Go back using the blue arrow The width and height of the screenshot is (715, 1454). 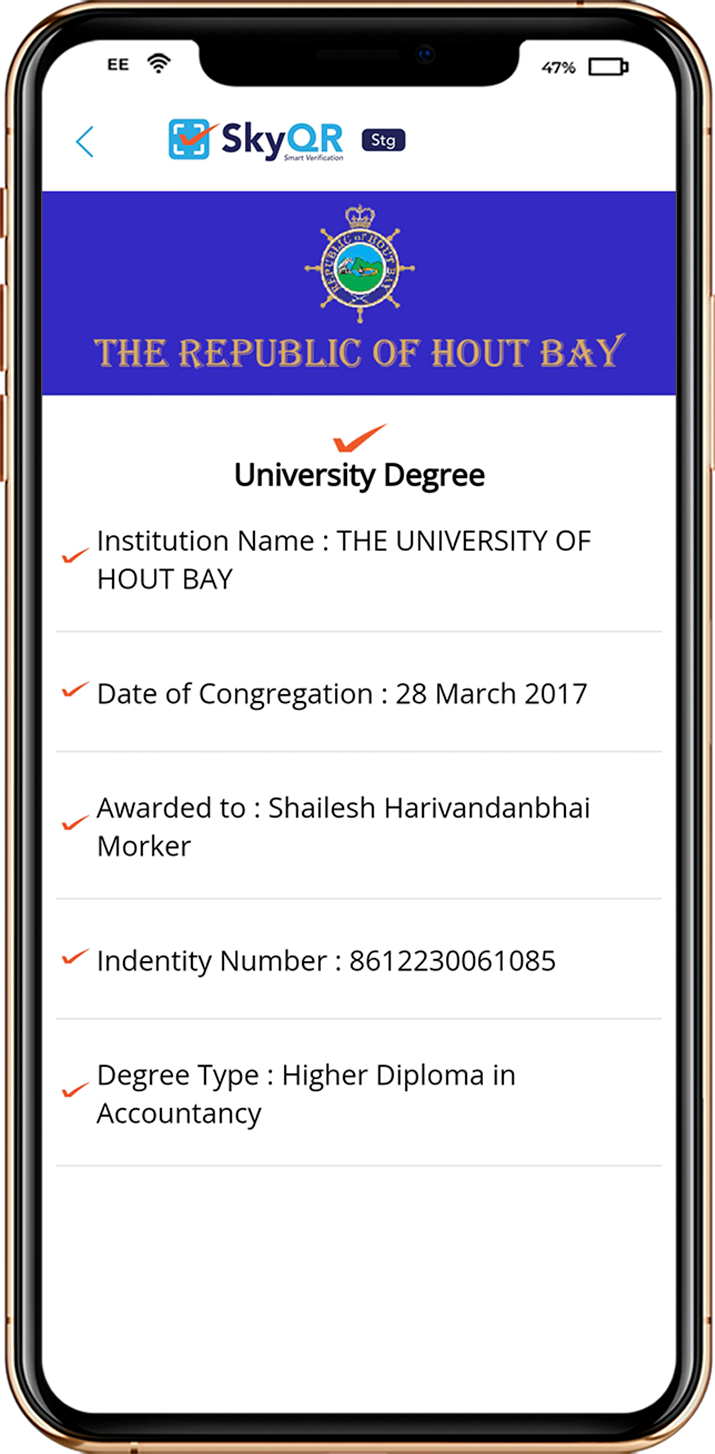(85, 142)
